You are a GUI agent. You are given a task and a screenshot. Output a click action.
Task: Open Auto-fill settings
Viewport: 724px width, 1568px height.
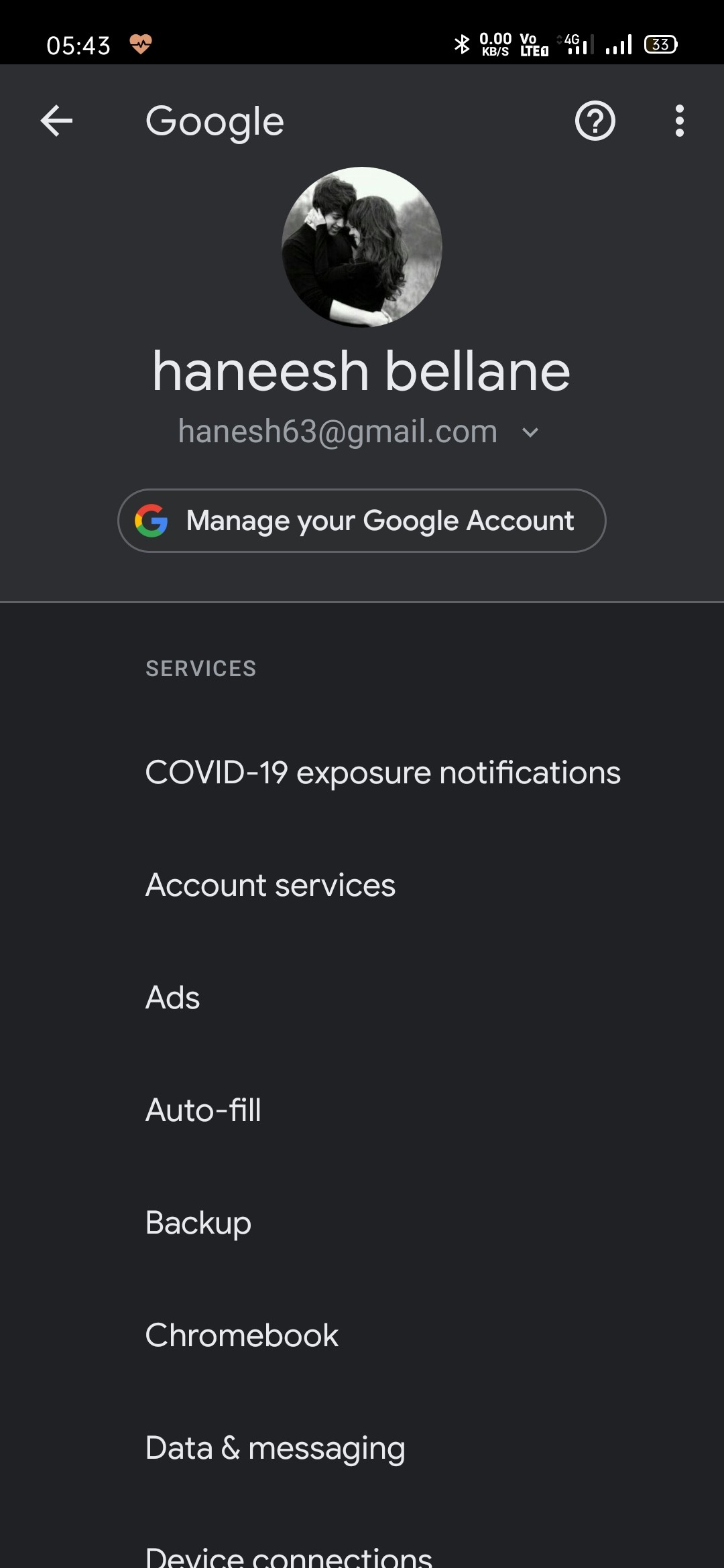pyautogui.click(x=203, y=1110)
